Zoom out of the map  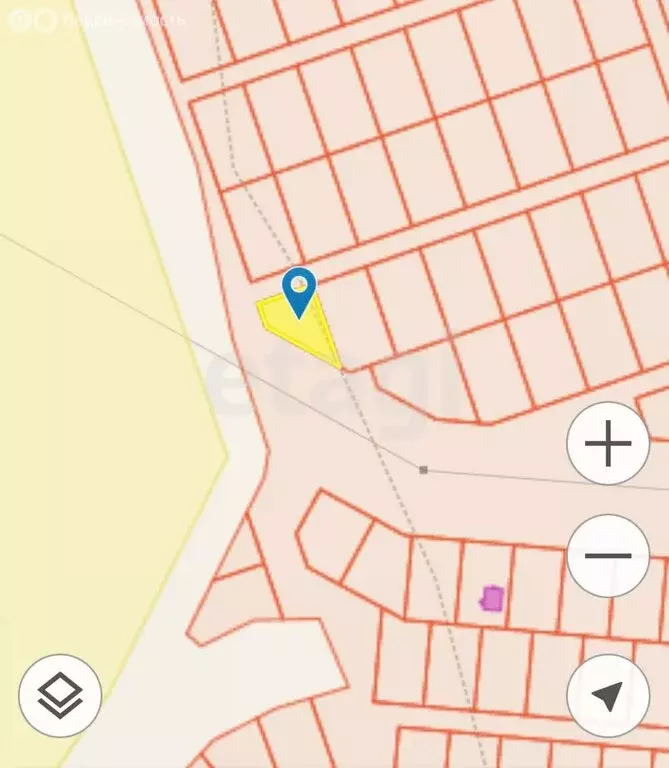coord(607,555)
